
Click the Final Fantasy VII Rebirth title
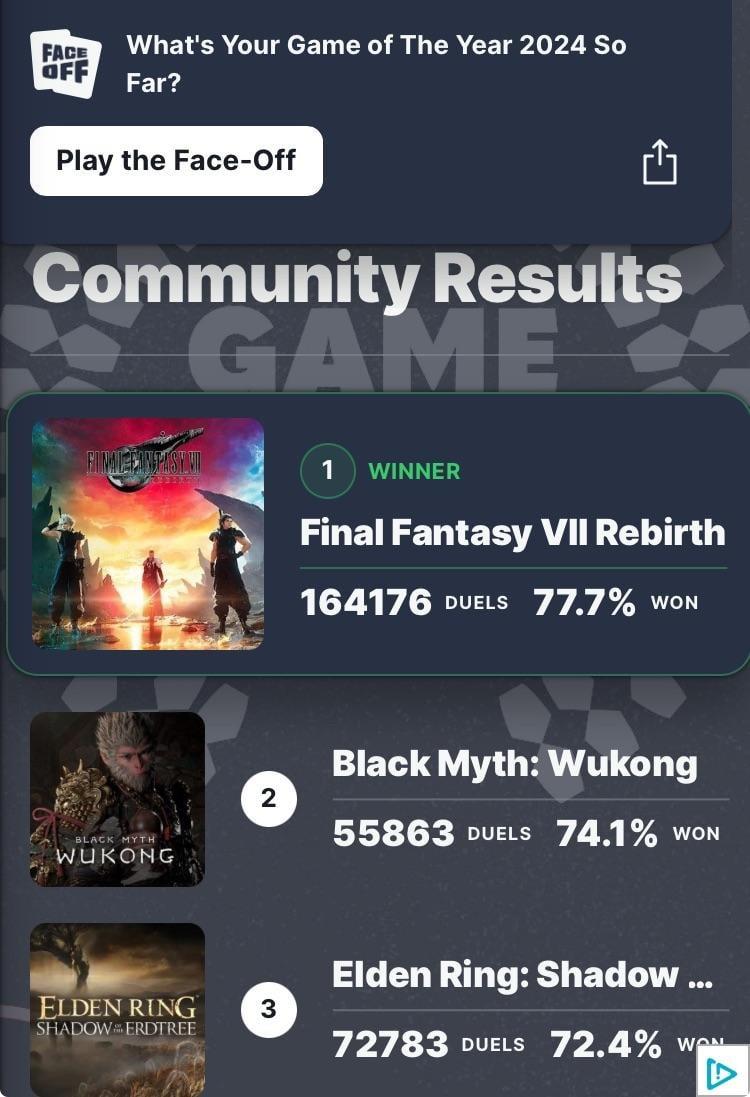click(x=513, y=533)
